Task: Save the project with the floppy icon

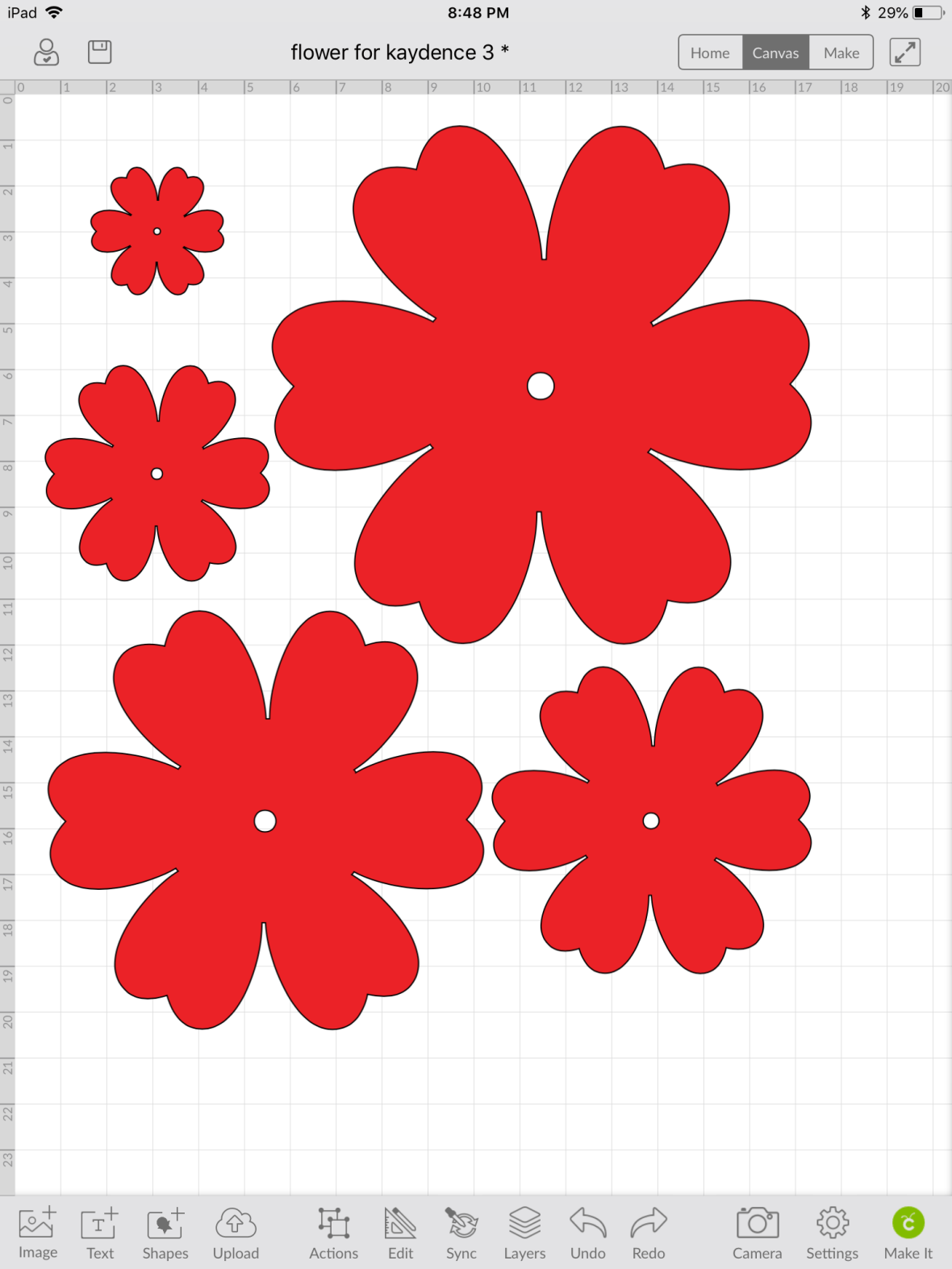Action: click(x=99, y=52)
